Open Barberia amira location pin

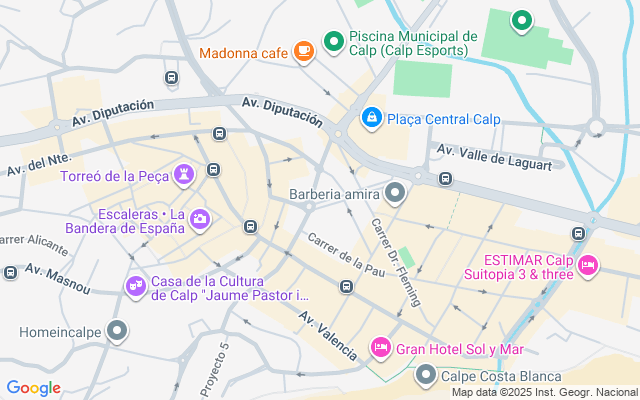[395, 193]
